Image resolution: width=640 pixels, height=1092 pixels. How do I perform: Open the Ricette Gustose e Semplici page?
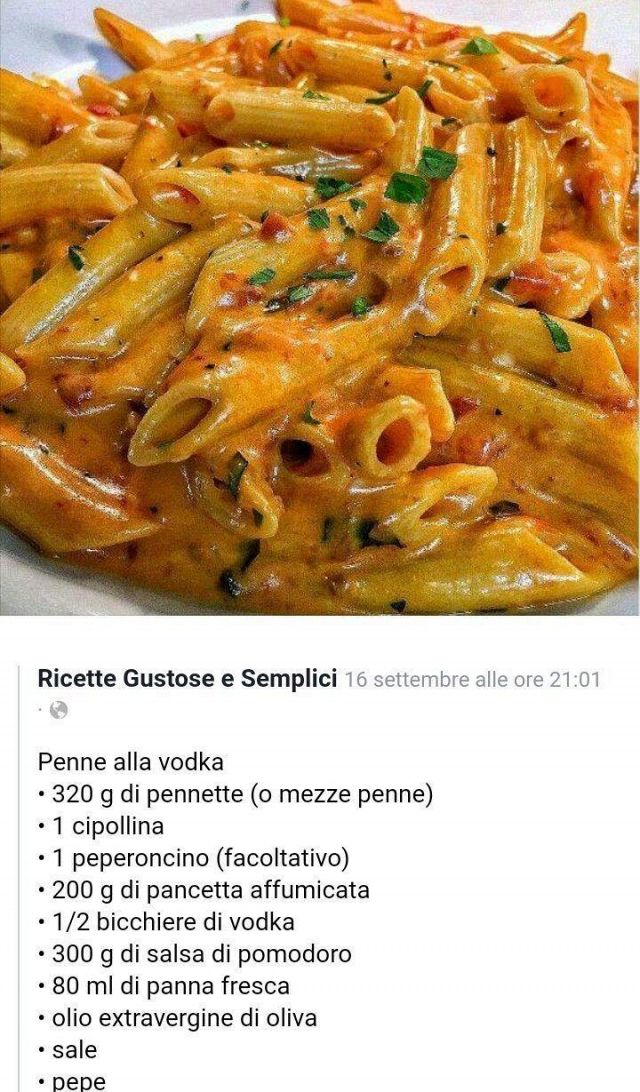(187, 678)
